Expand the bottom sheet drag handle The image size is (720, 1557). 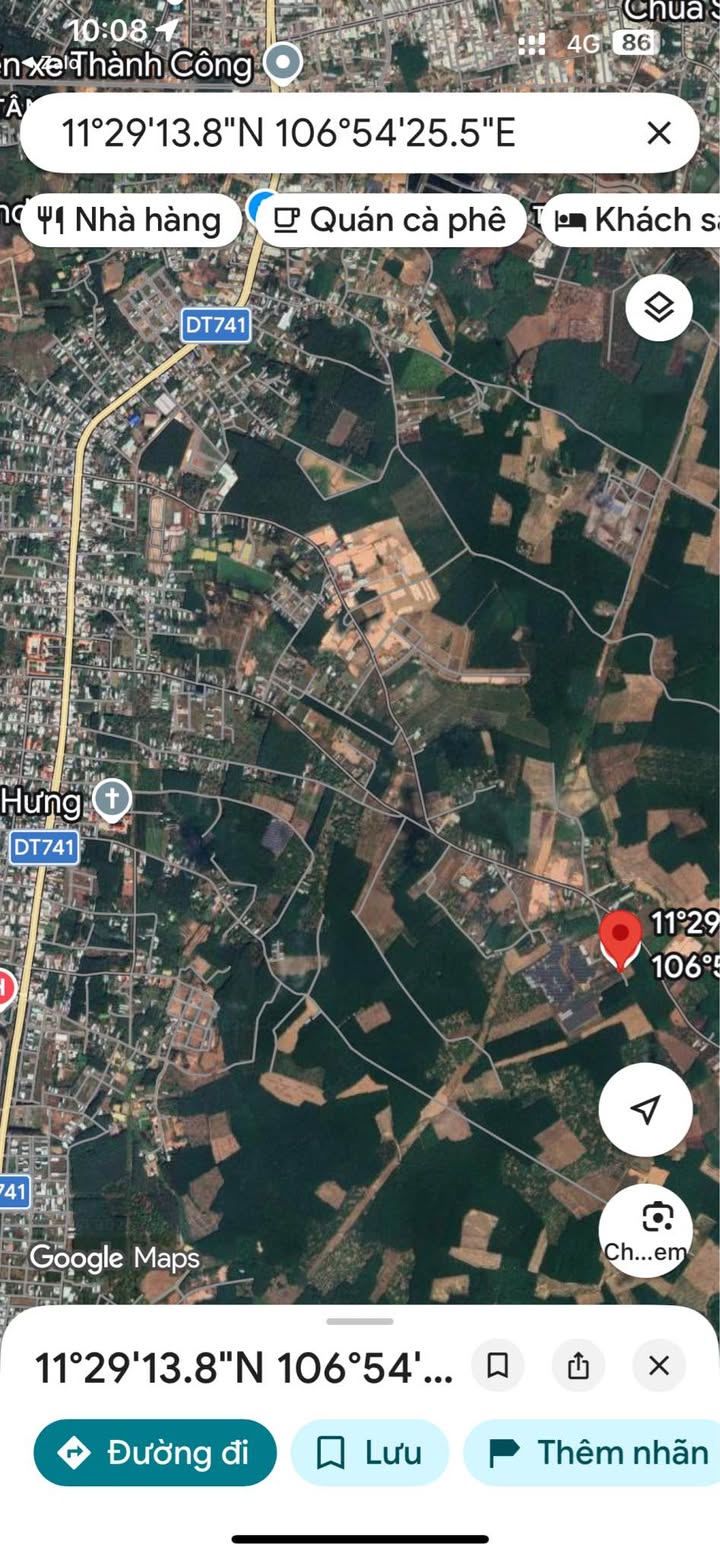pyautogui.click(x=360, y=1322)
